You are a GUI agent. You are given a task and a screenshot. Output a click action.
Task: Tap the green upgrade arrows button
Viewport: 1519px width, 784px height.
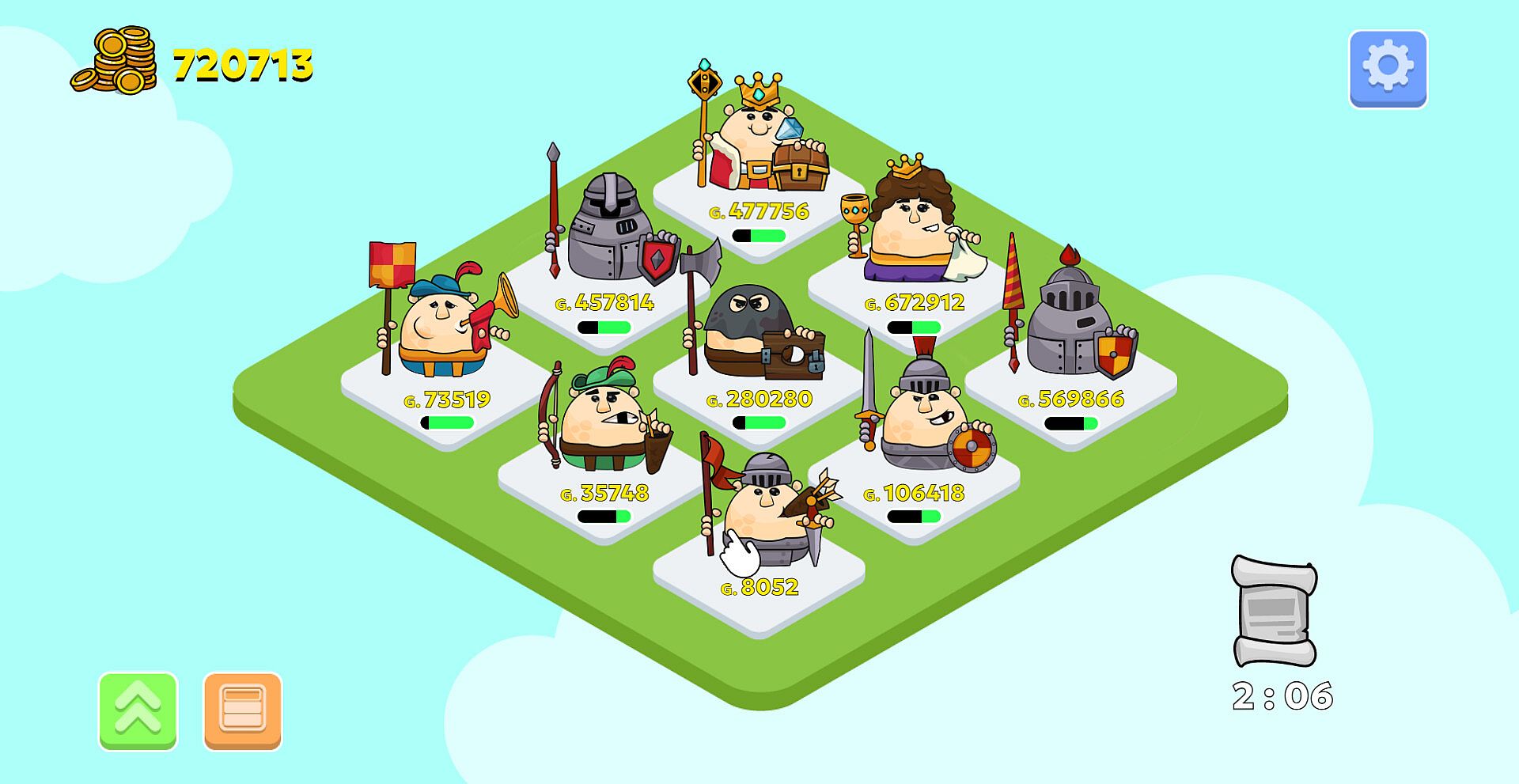point(138,710)
